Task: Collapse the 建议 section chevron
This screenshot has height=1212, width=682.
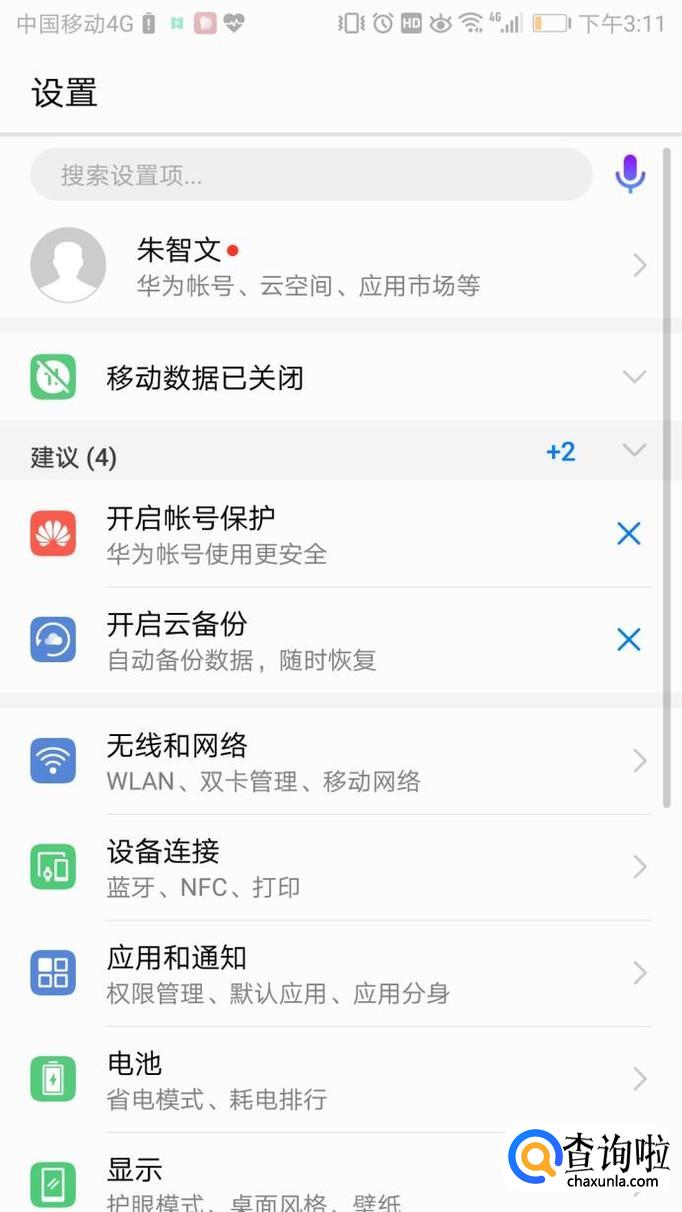Action: (x=634, y=451)
